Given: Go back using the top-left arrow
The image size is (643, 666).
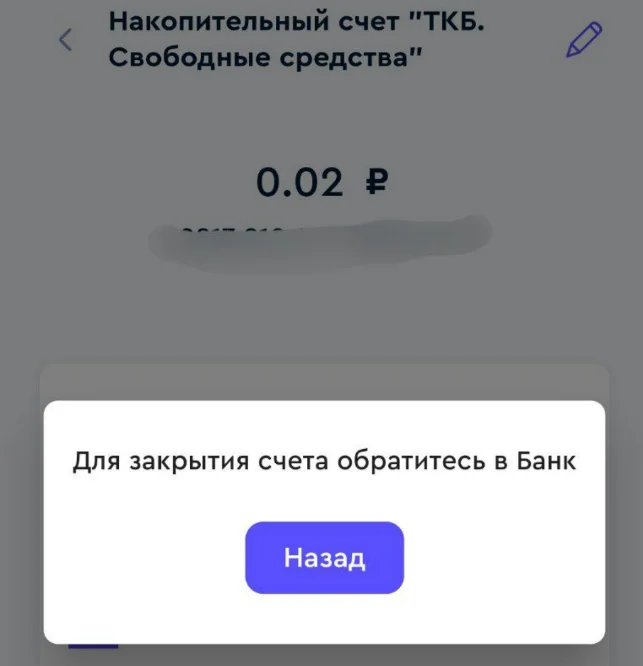Looking at the screenshot, I should pos(66,40).
